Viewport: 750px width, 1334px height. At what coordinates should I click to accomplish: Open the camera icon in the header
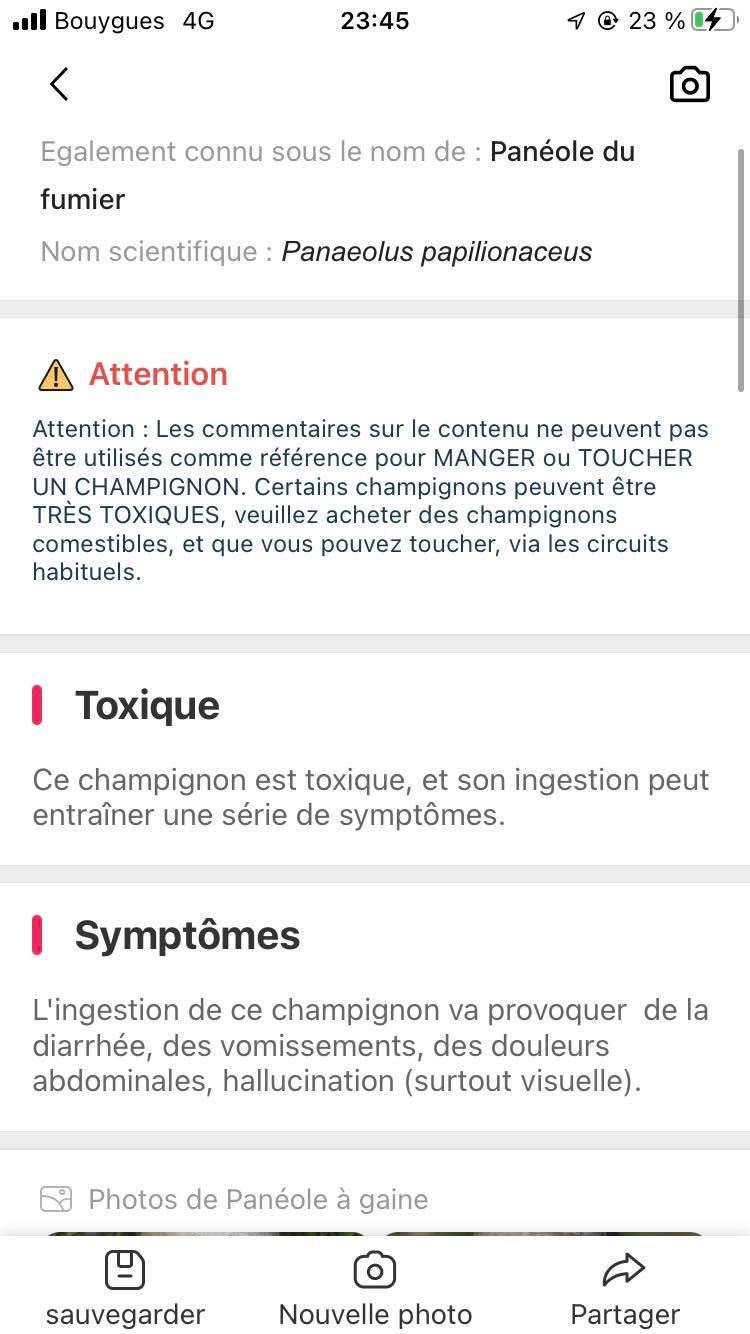point(689,85)
